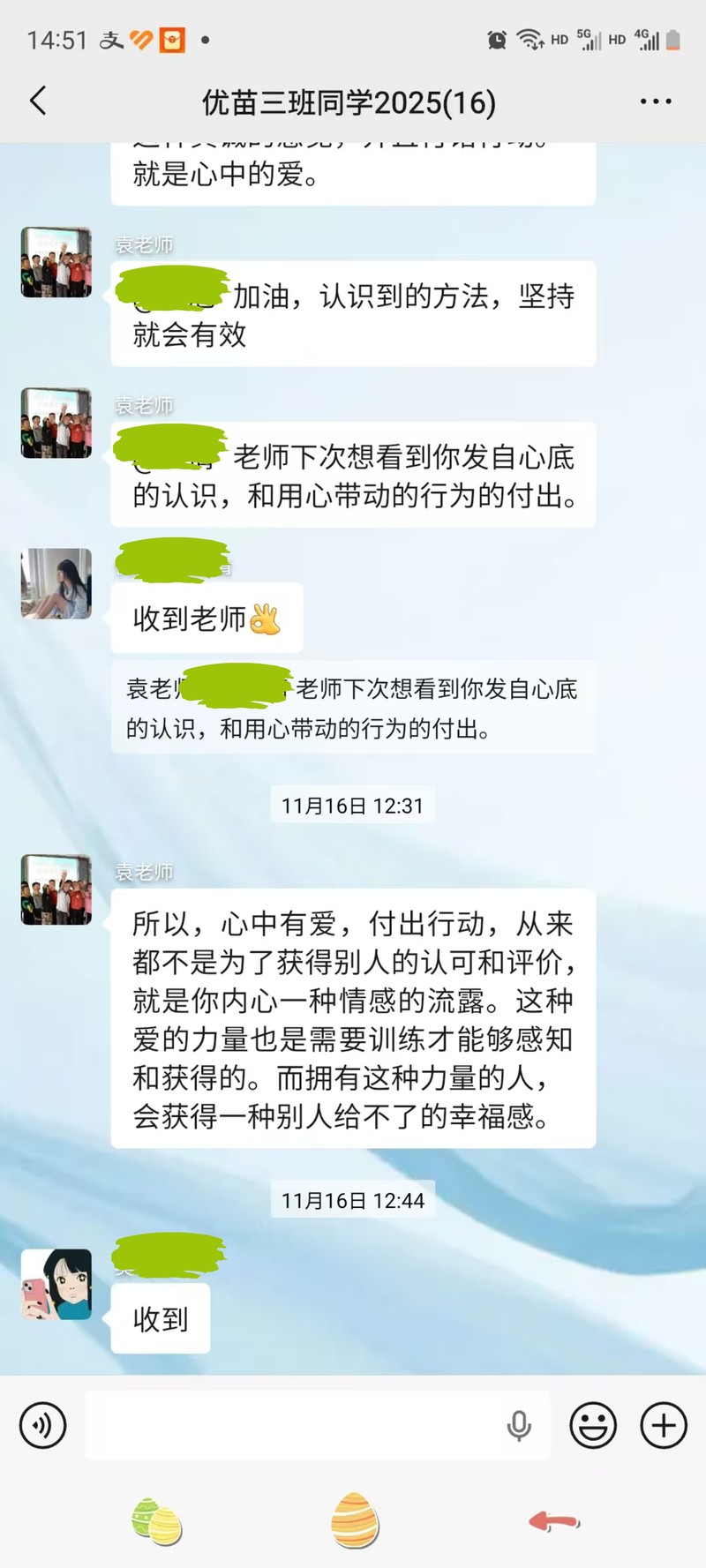The height and width of the screenshot is (1568, 706).
Task: Open the group chat overflow menu
Action: [655, 101]
